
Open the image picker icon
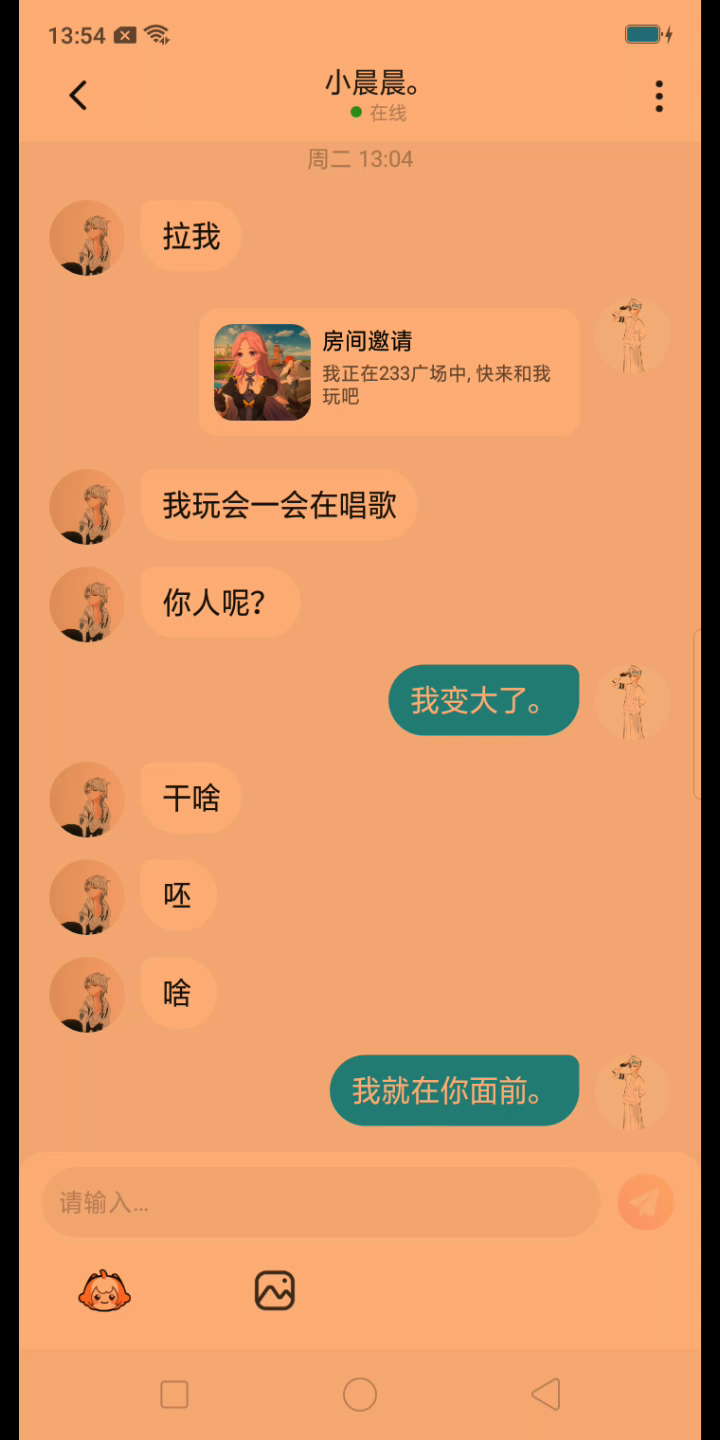click(x=274, y=1291)
